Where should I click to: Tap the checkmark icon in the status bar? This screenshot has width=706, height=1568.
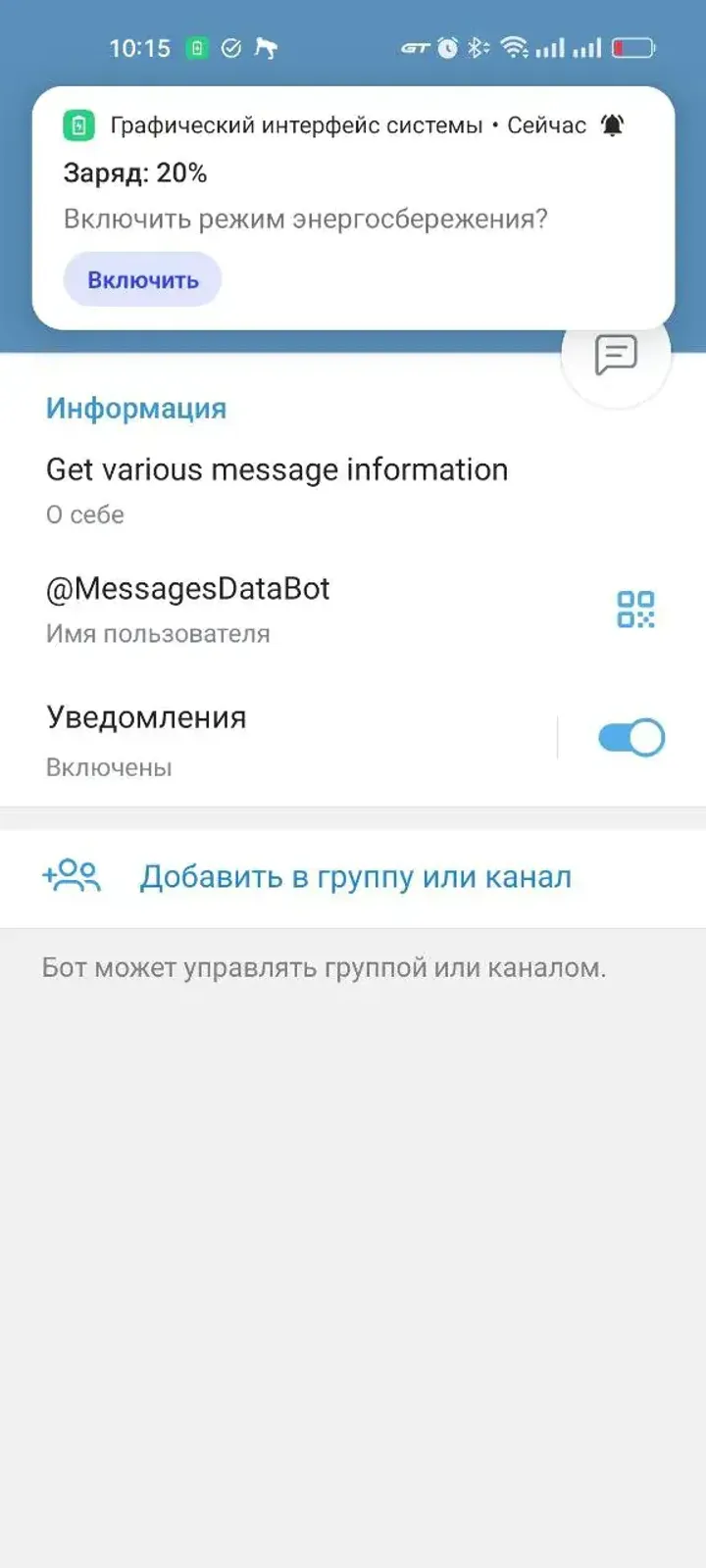(x=232, y=46)
